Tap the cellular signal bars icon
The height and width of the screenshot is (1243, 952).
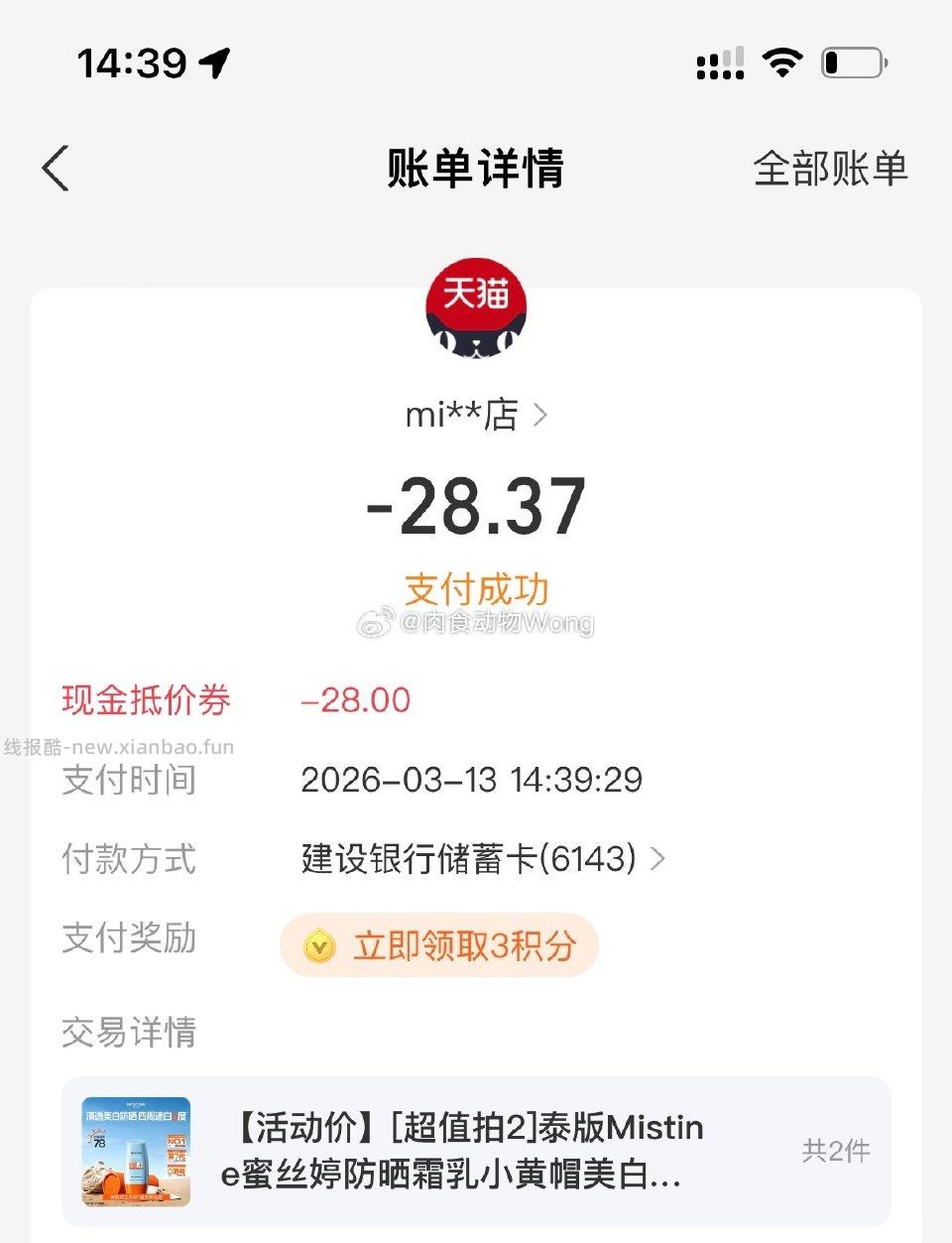click(720, 63)
